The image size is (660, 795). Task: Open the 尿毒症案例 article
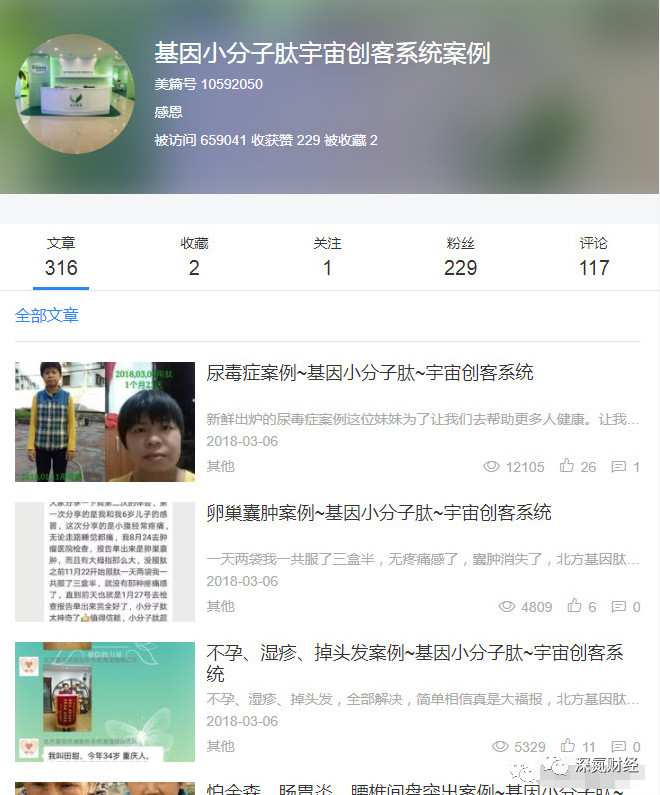click(370, 373)
